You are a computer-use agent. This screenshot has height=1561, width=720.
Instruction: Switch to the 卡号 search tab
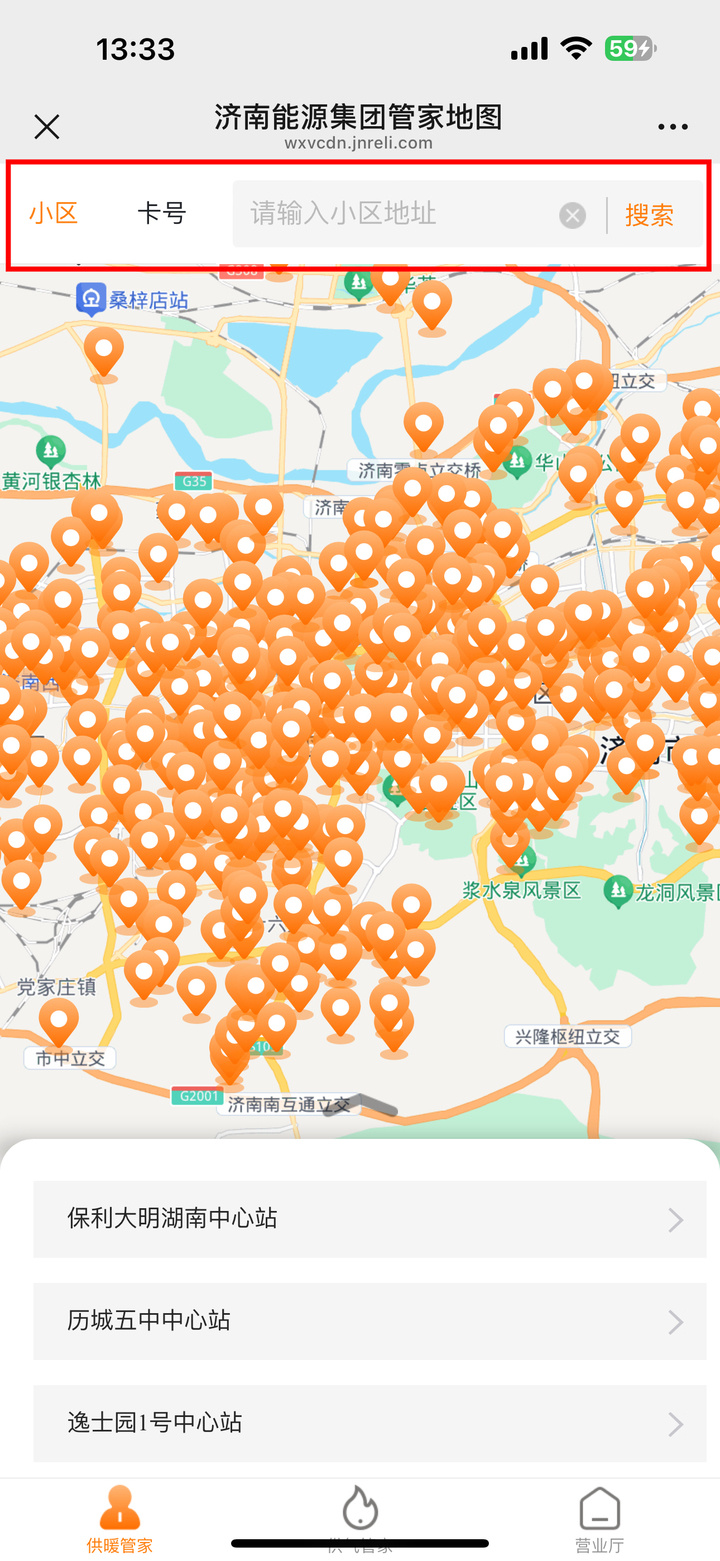tap(162, 214)
